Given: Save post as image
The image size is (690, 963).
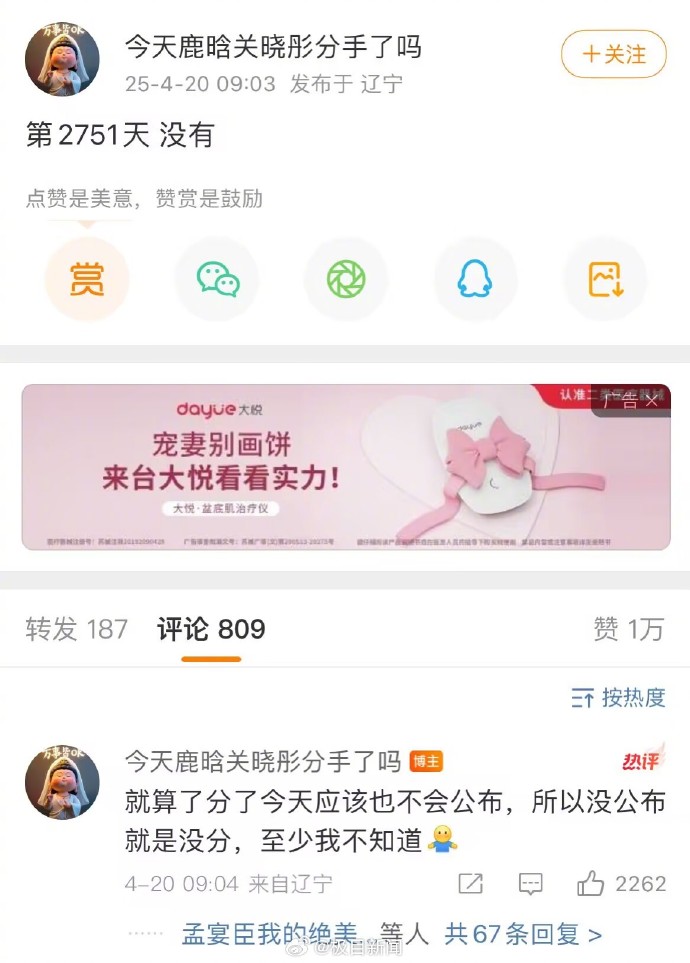Looking at the screenshot, I should click(x=605, y=279).
